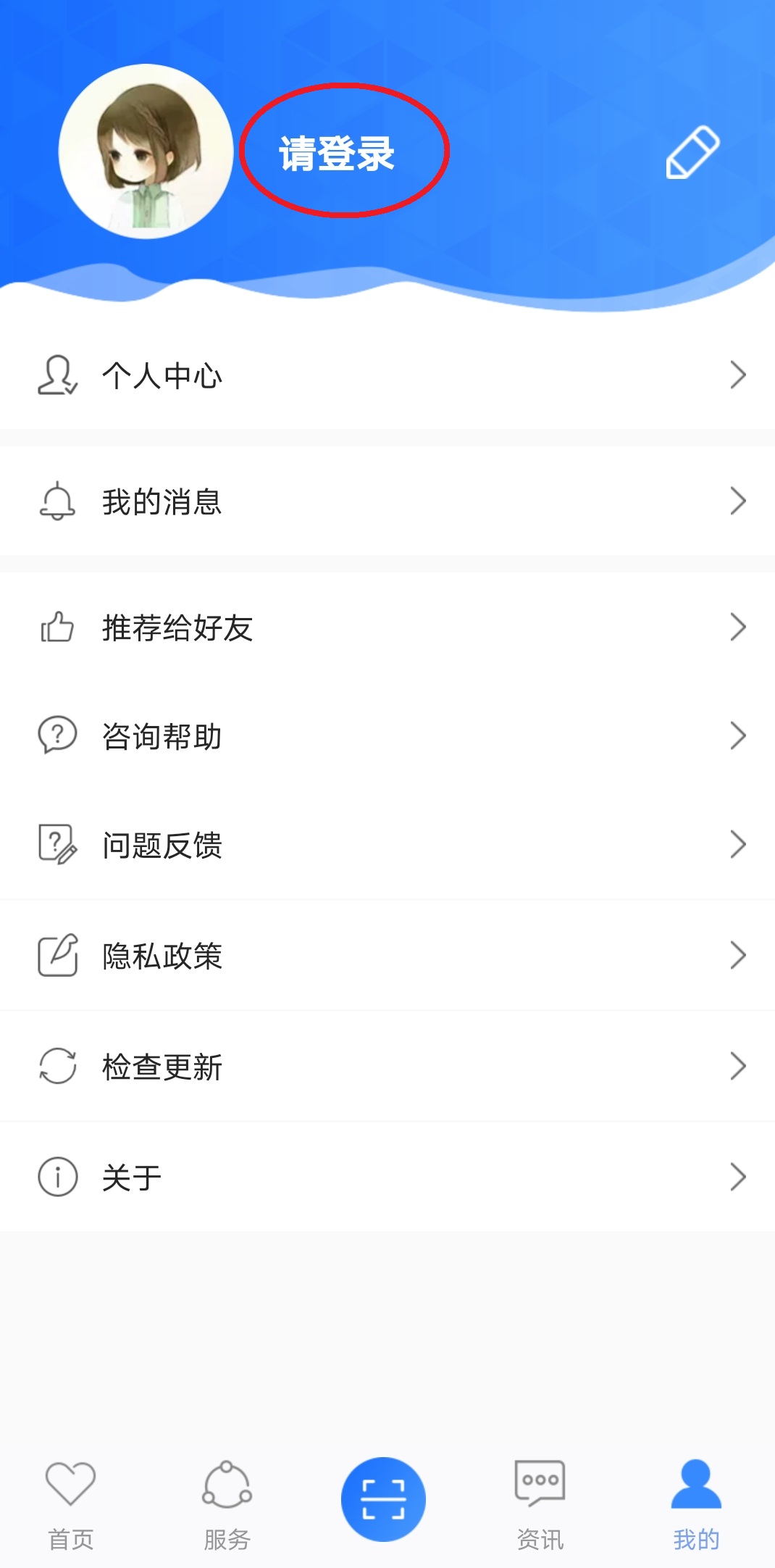Tap the profile edit pencil icon
Viewport: 775px width, 1568px height.
692,150
